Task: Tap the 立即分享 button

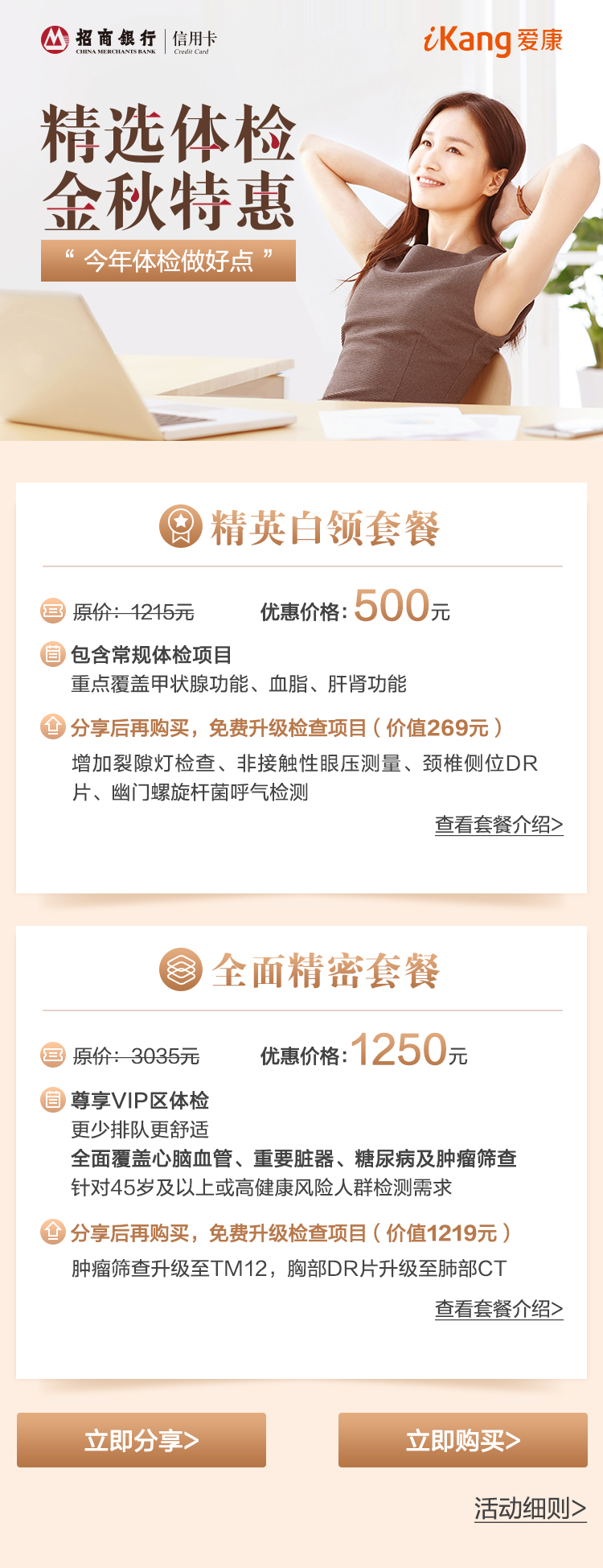Action: (x=142, y=1440)
